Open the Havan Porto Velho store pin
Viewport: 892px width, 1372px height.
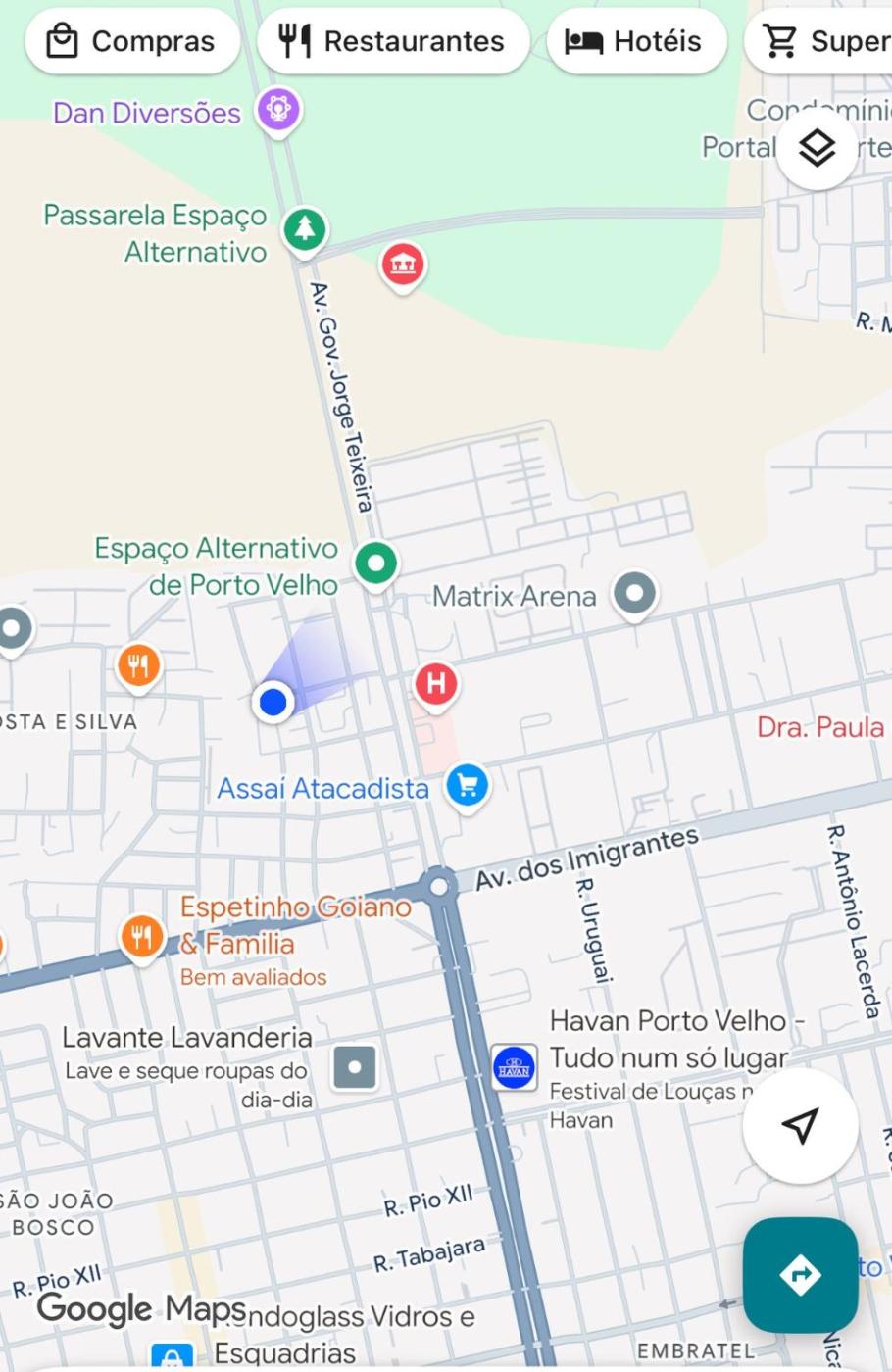coord(514,1068)
